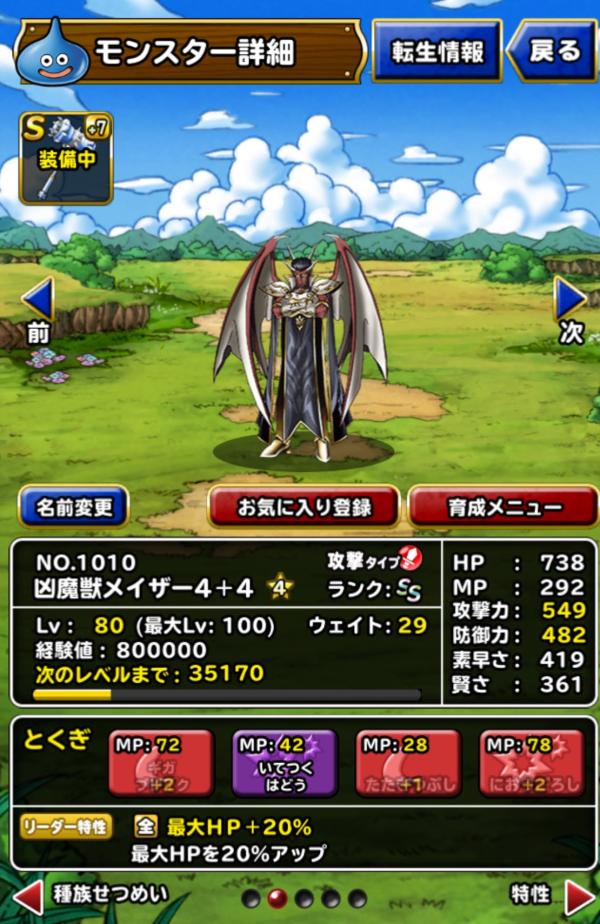The width and height of the screenshot is (600, 924).
Task: Select the MP 78 skill tile
Action: tap(531, 763)
